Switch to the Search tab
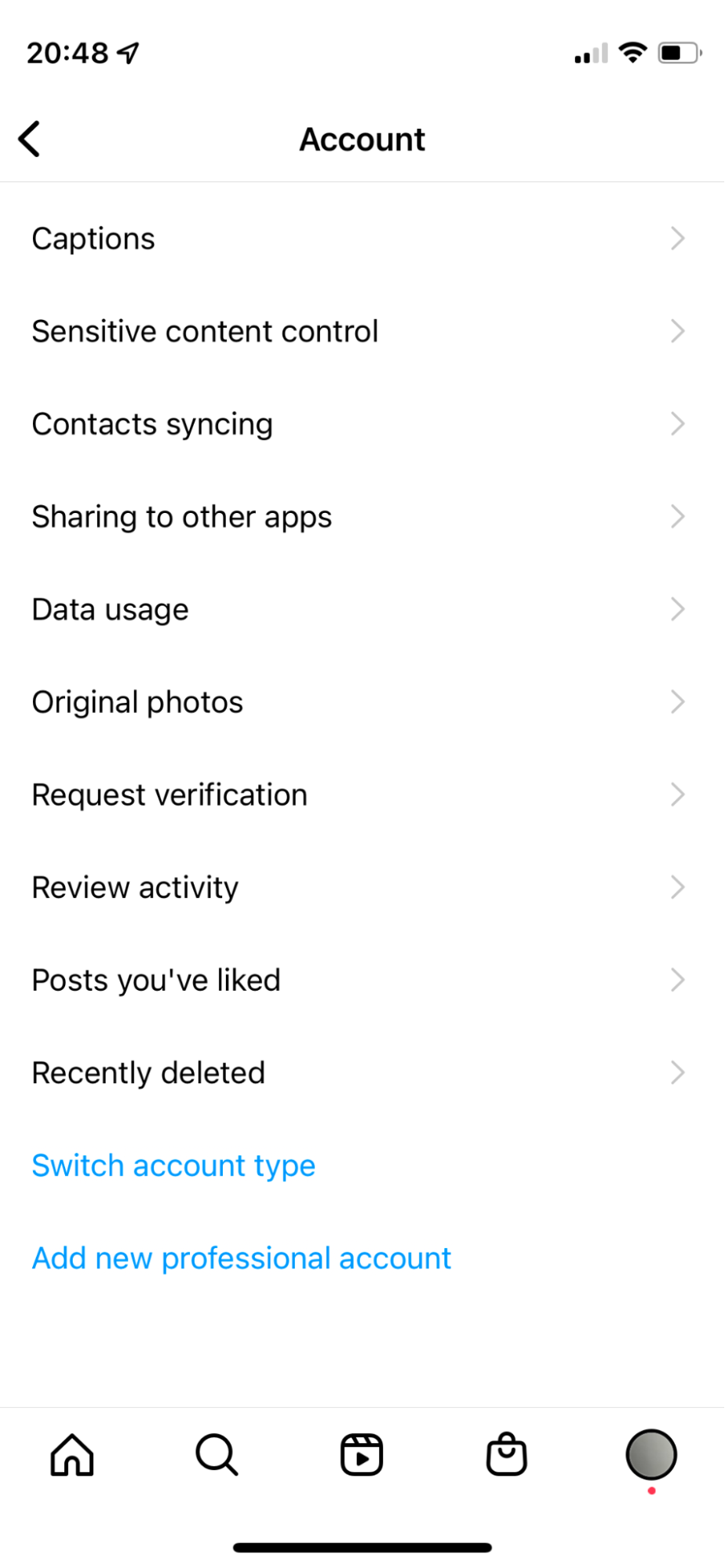725x1568 pixels. (x=217, y=1456)
